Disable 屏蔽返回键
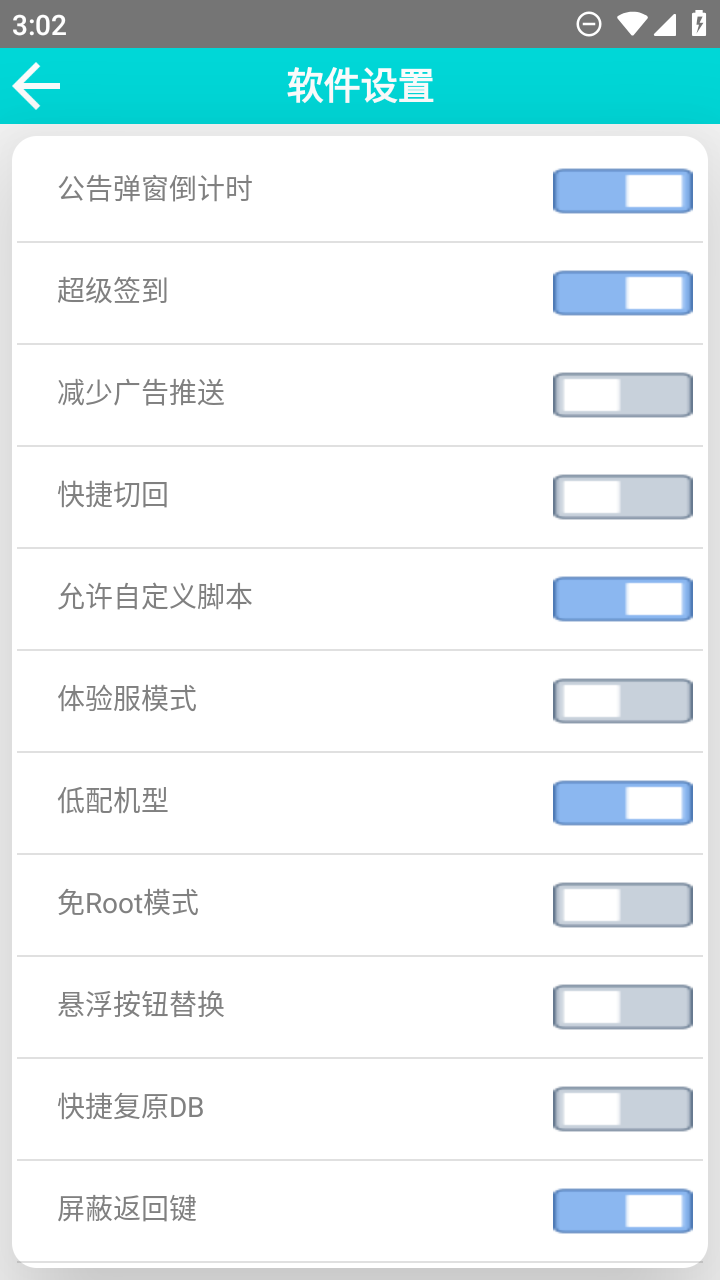 tap(622, 1210)
